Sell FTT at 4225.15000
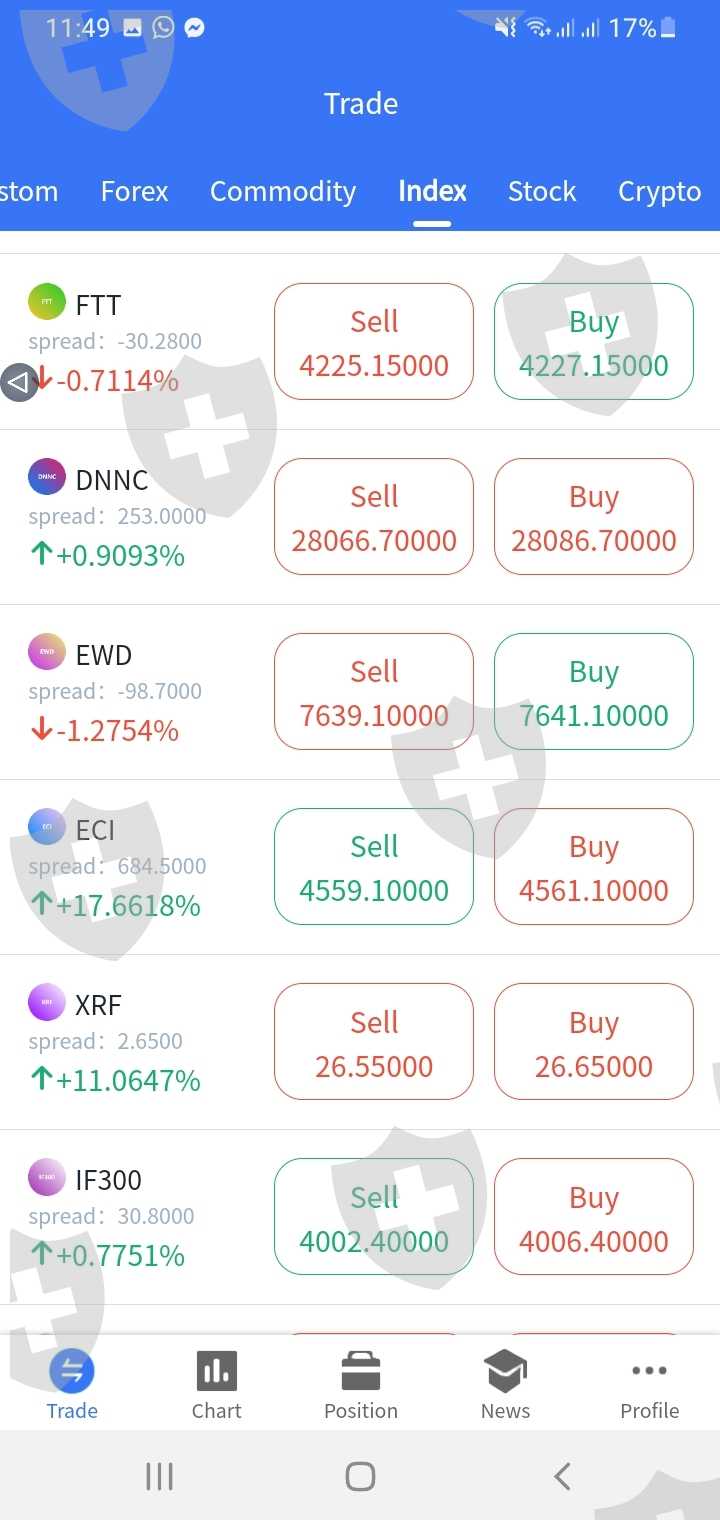The width and height of the screenshot is (720, 1520). pos(374,342)
